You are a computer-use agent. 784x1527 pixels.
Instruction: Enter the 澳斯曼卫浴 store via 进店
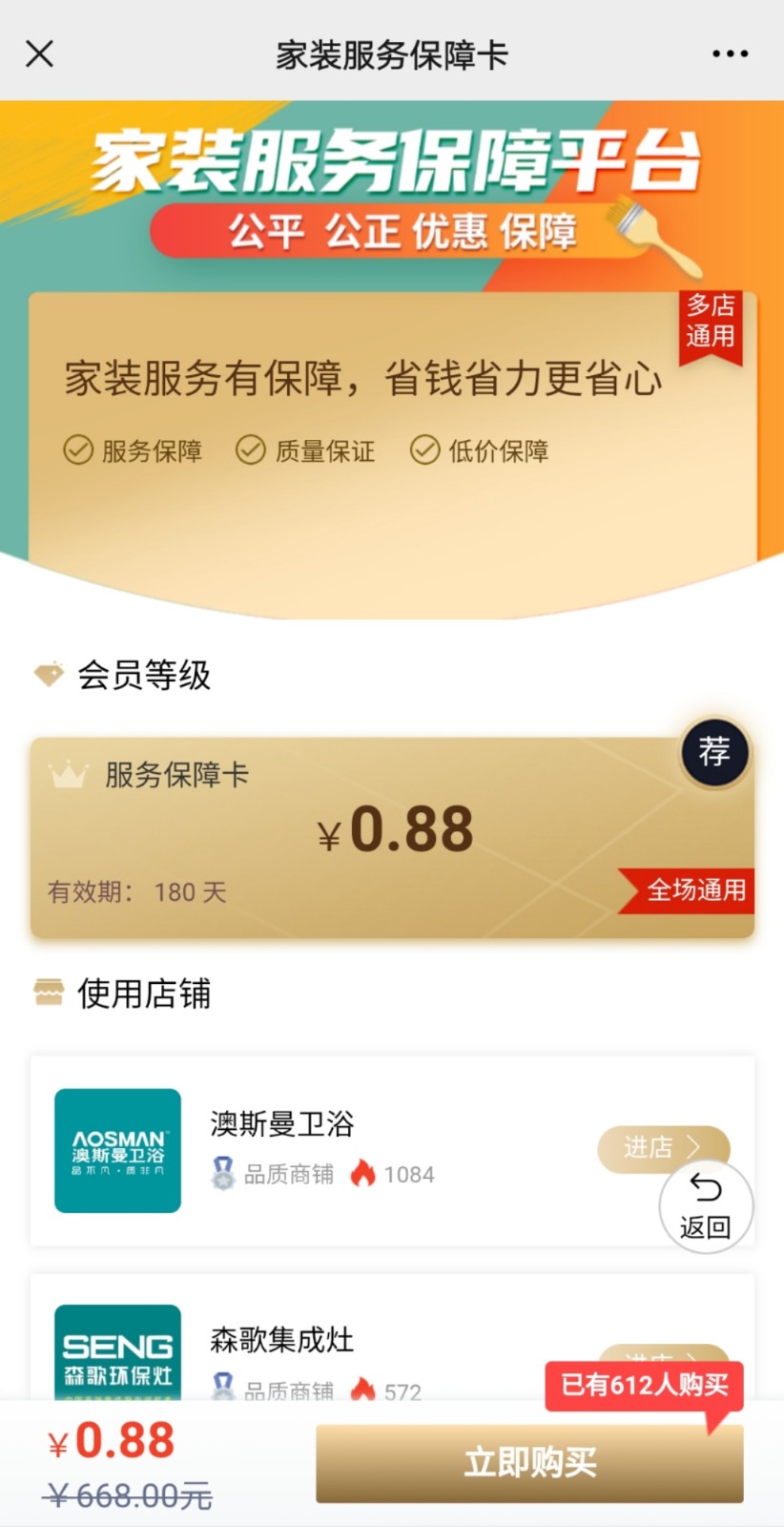(649, 1146)
